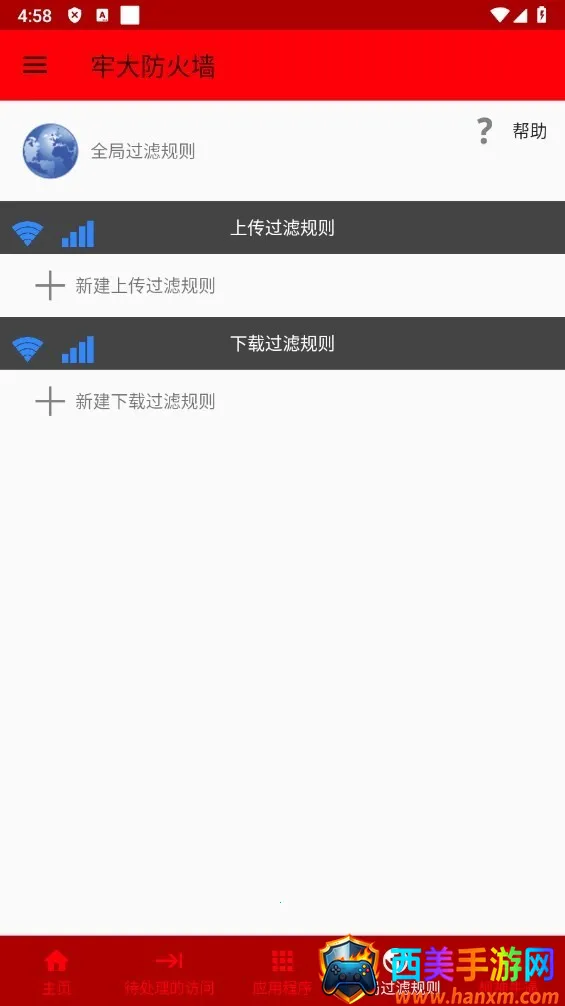Toggle the mobile data icon in 下载过滤规则 header
This screenshot has height=1006, width=565.
[x=78, y=349]
